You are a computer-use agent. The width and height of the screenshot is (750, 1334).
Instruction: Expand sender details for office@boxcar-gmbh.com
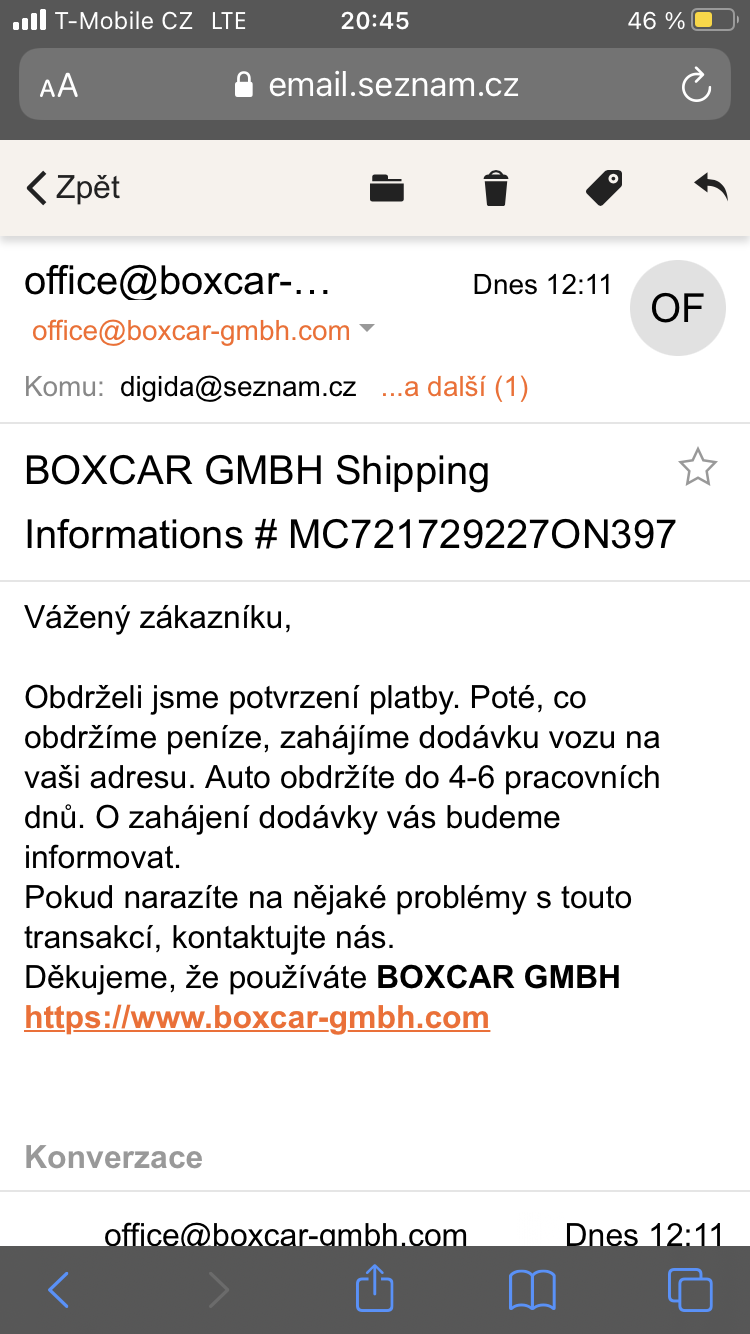tap(366, 330)
